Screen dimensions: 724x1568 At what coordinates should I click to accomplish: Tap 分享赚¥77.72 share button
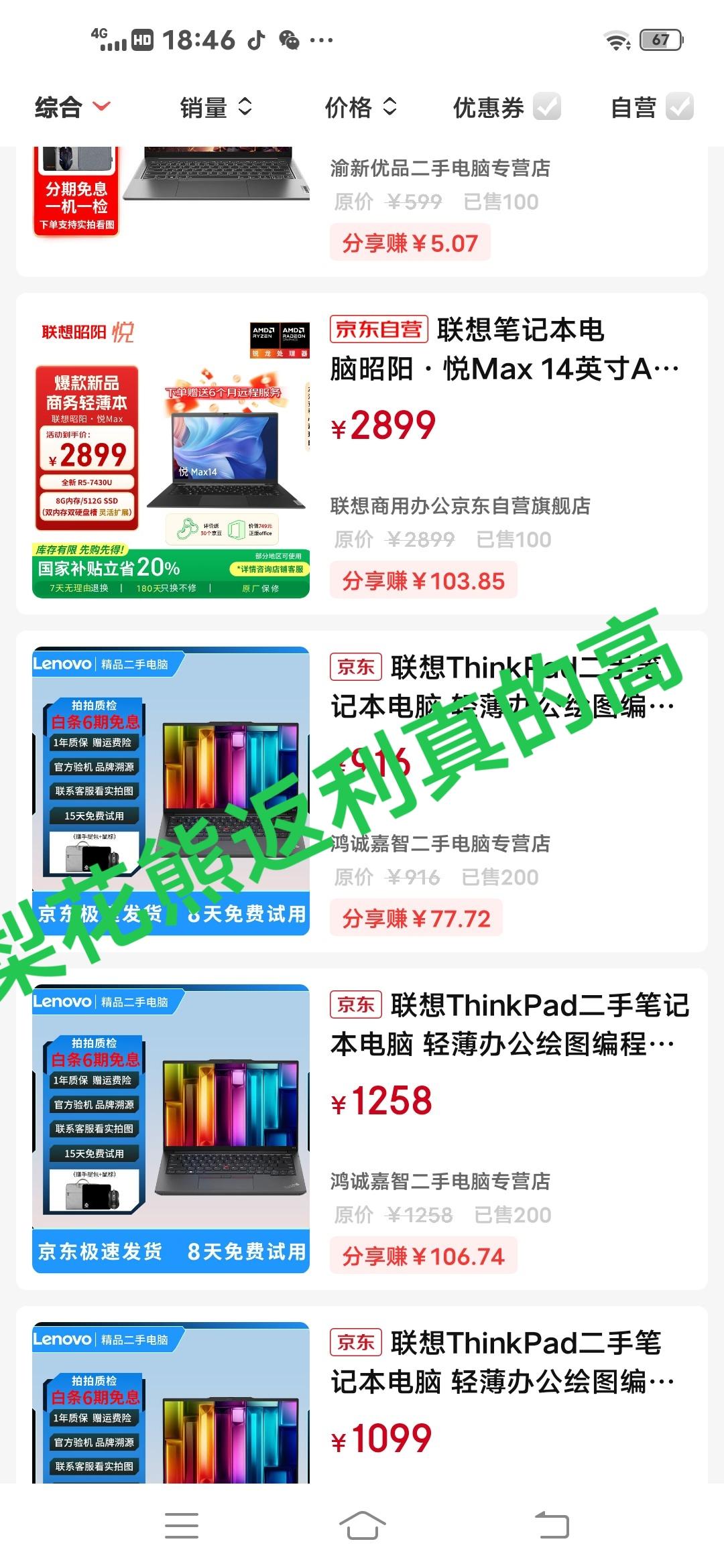tap(416, 919)
